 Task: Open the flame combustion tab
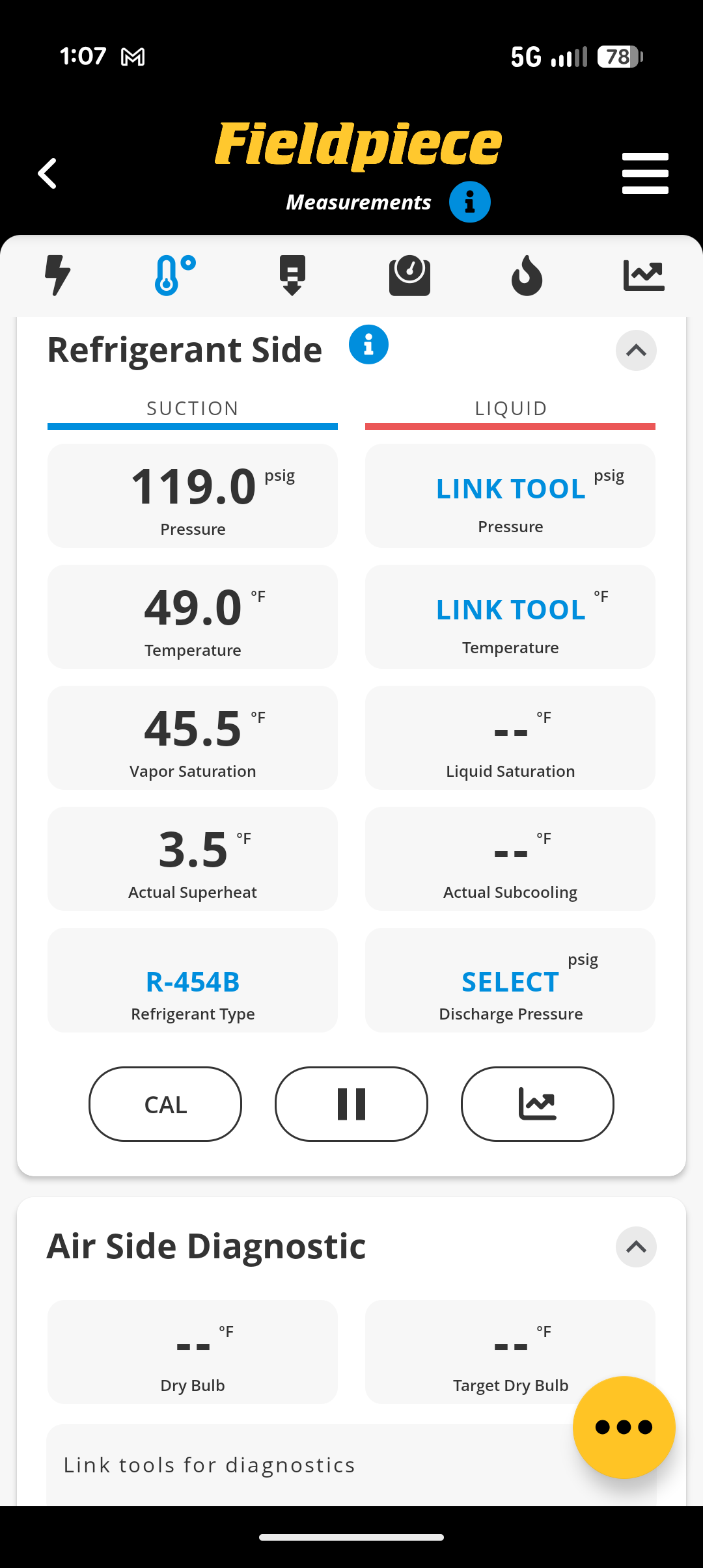click(x=527, y=275)
